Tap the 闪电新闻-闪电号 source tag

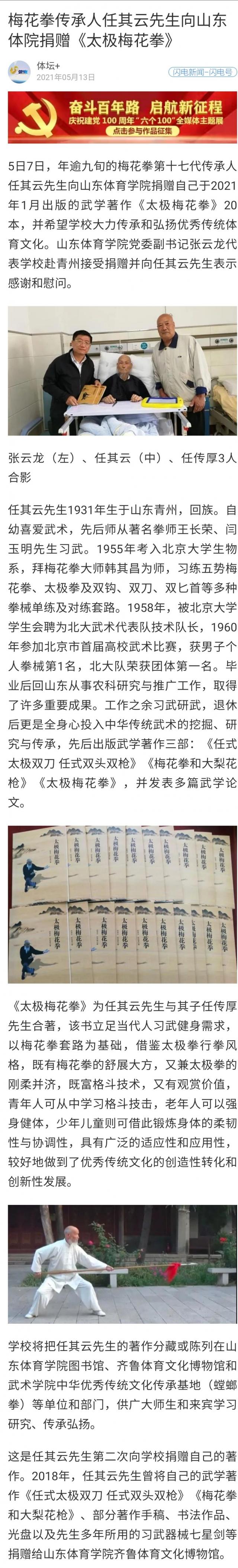coord(202,72)
